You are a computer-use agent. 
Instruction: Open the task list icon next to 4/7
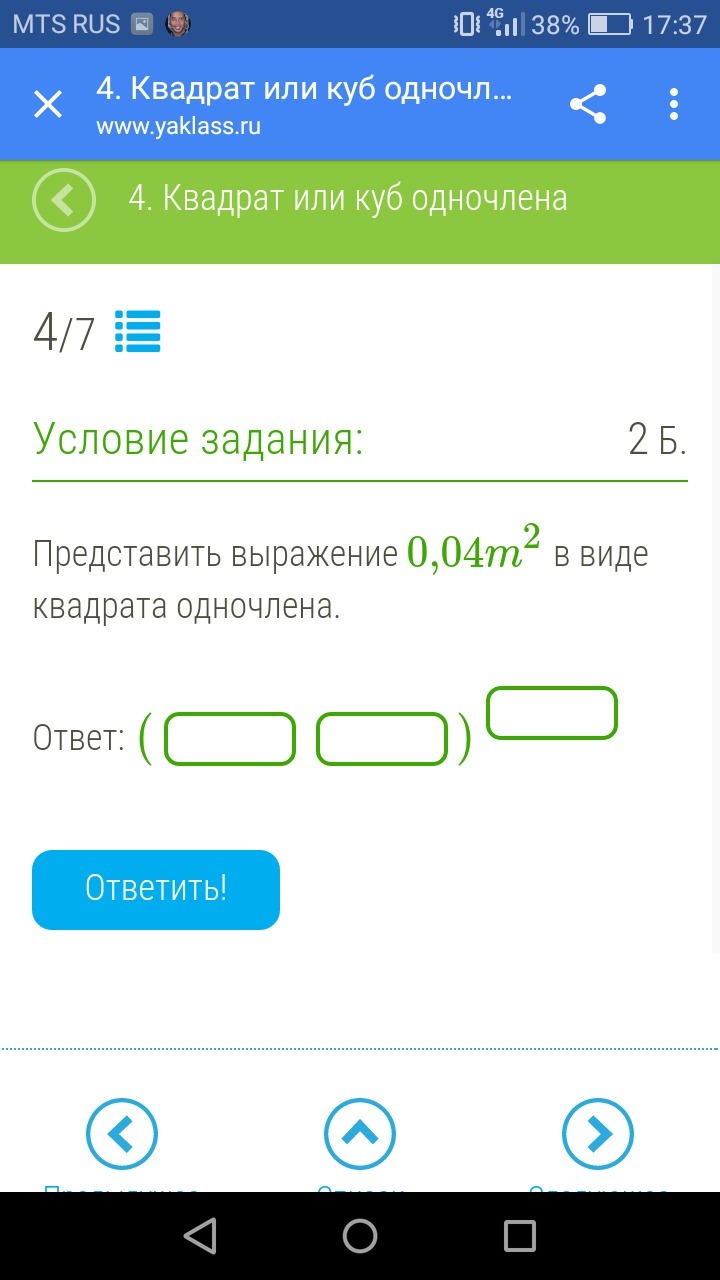click(x=137, y=332)
